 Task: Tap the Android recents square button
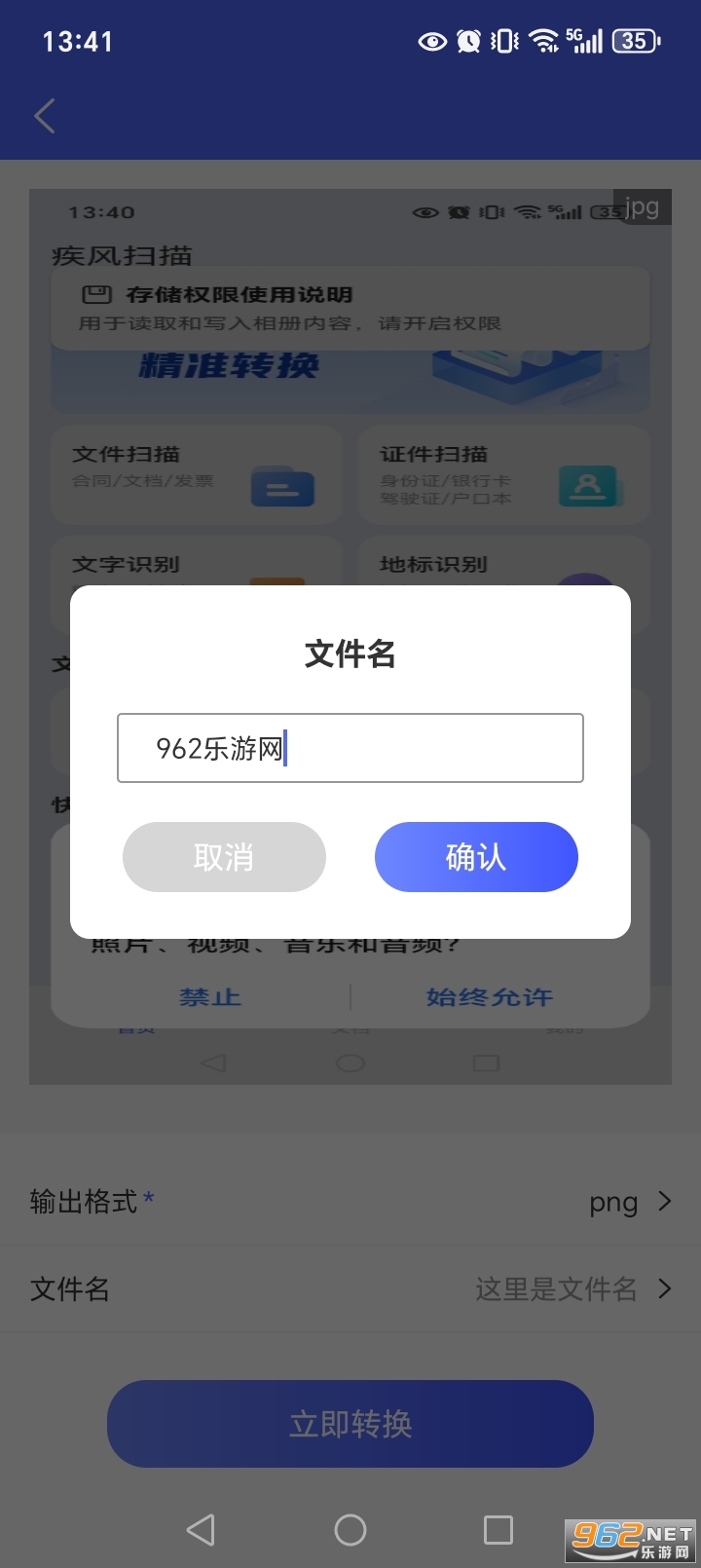click(x=499, y=1530)
